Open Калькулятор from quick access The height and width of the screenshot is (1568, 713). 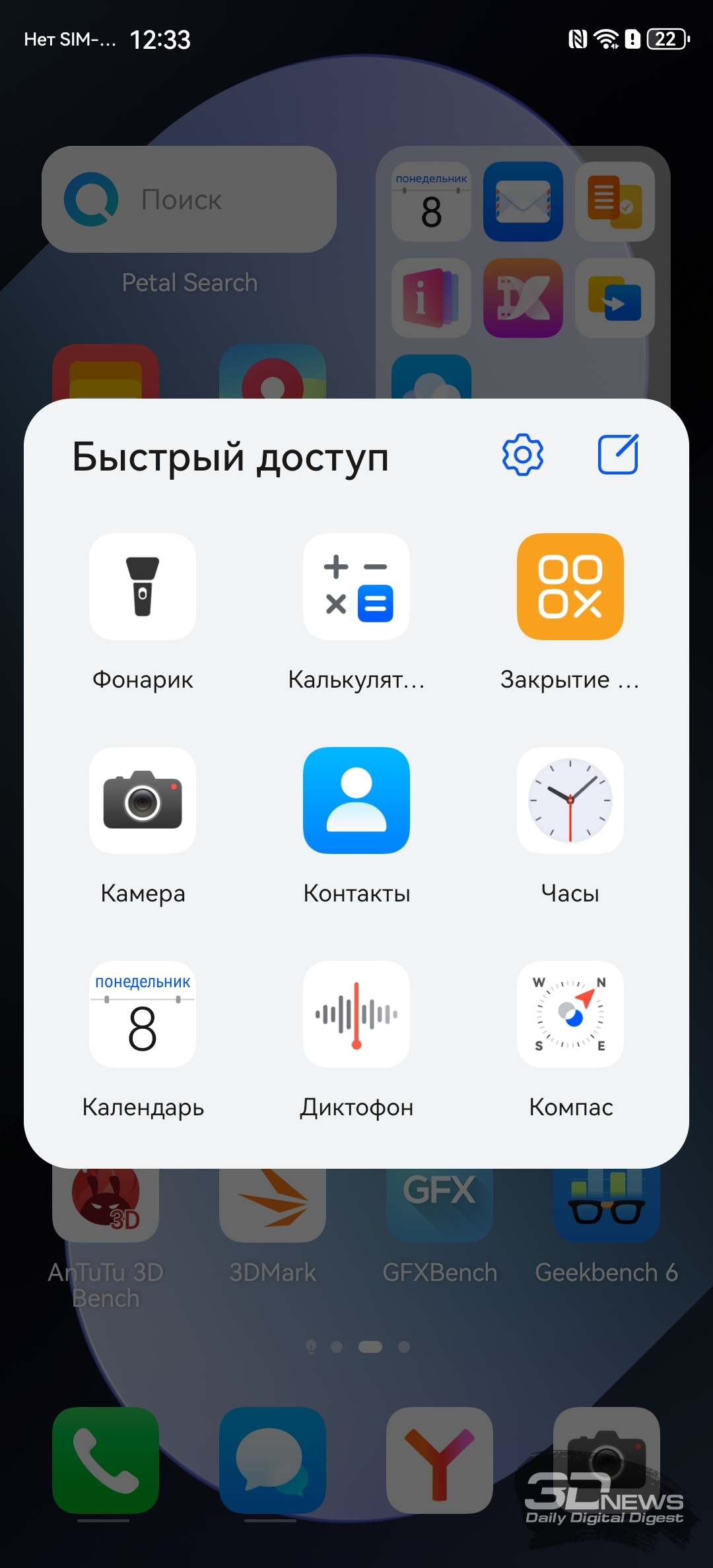356,587
